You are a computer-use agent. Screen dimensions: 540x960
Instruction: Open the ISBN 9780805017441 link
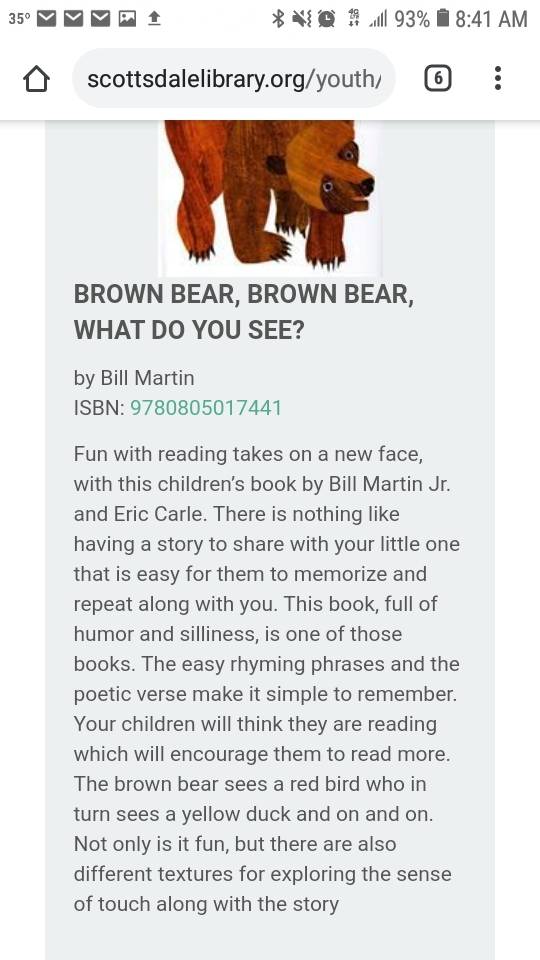pyautogui.click(x=206, y=408)
